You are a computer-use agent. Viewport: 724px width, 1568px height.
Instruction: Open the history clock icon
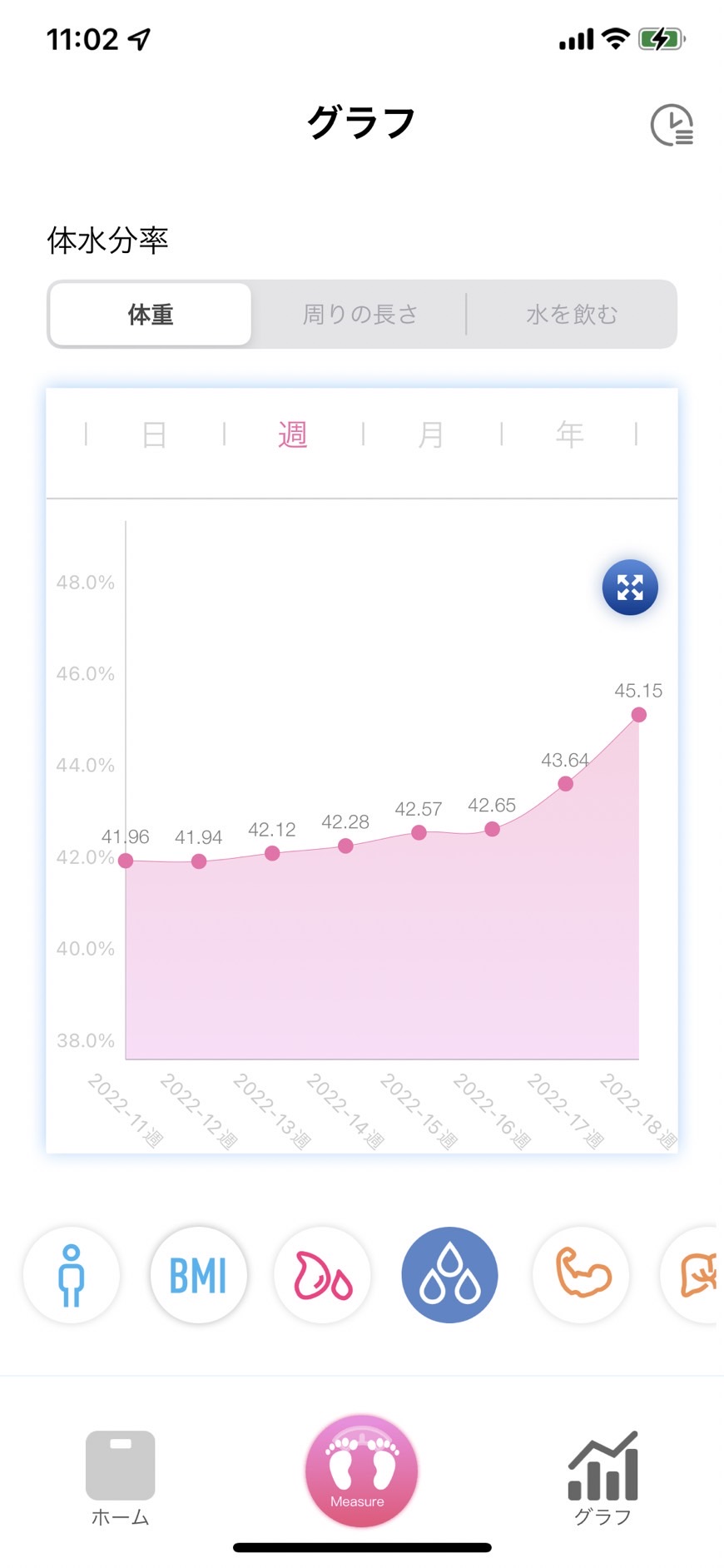pos(672,125)
